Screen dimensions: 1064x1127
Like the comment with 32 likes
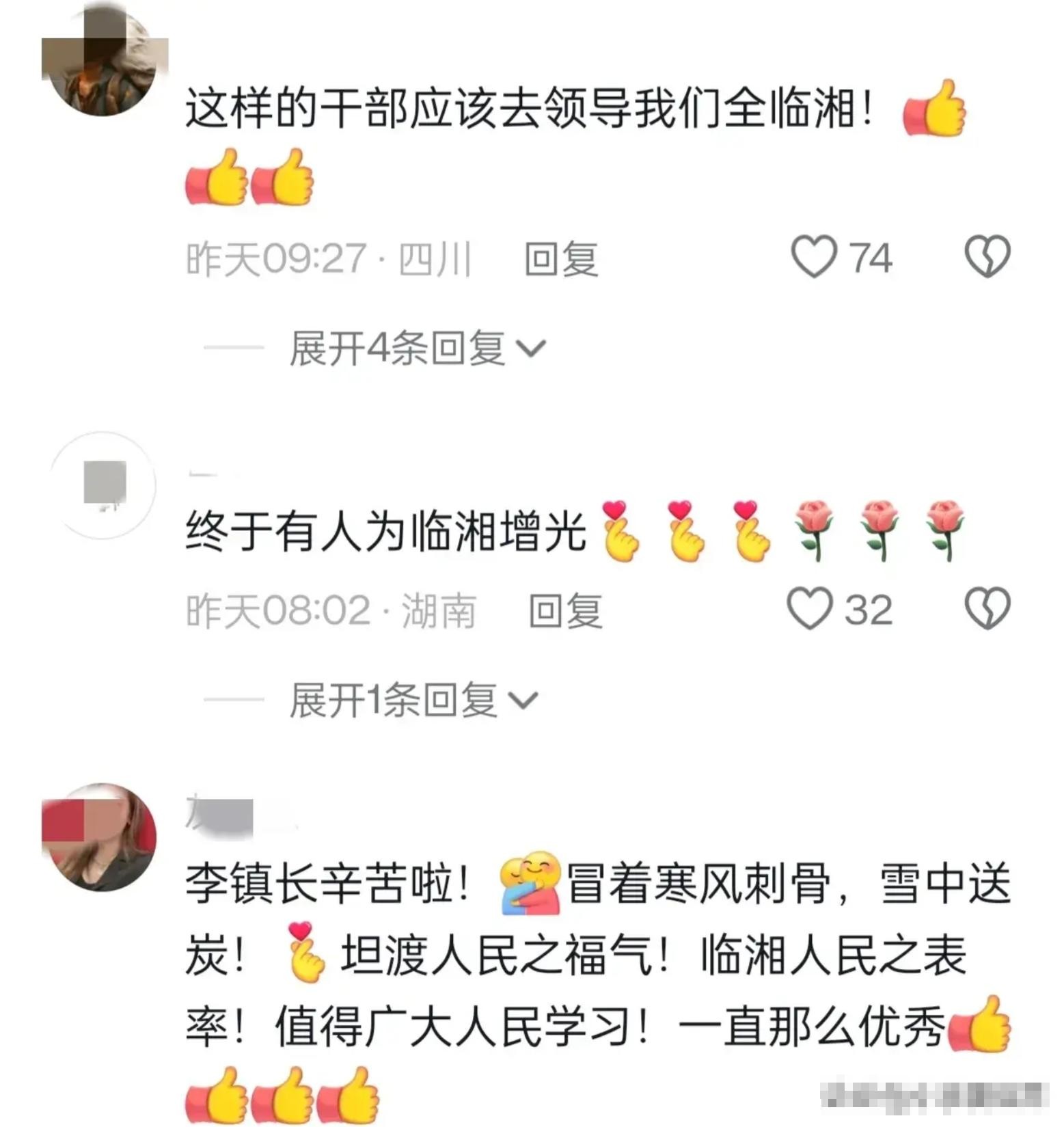(x=810, y=609)
